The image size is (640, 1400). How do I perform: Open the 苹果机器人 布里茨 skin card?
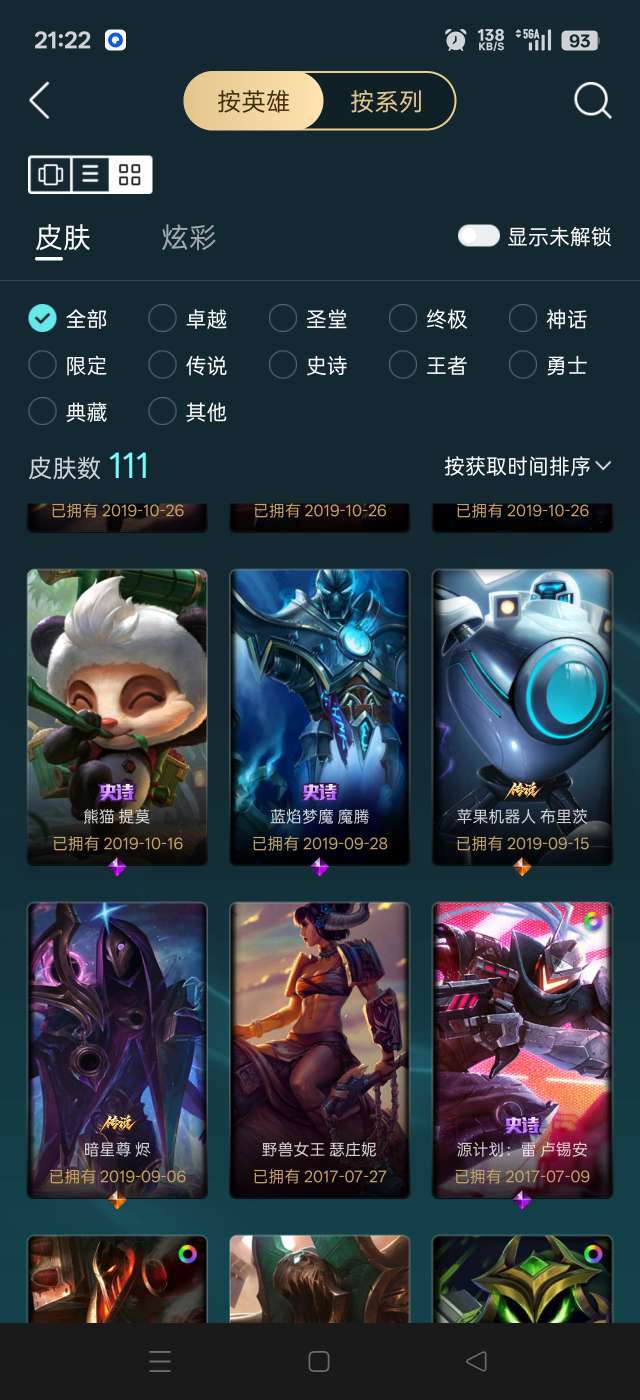[x=522, y=717]
